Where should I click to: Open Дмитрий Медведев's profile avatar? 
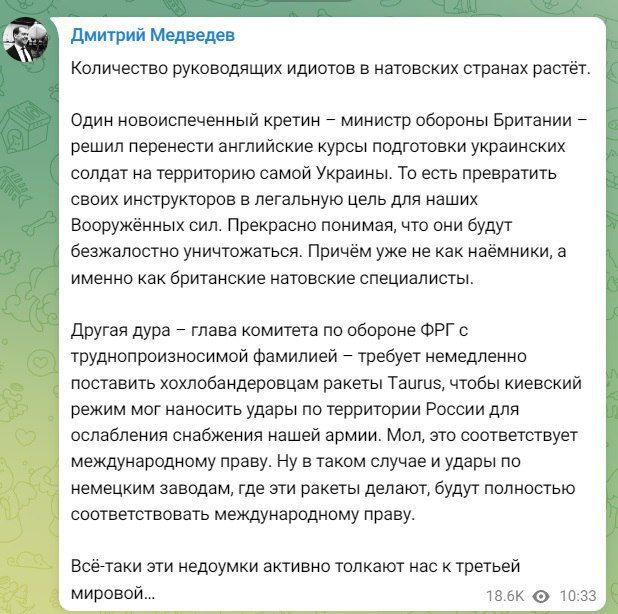(x=26, y=39)
